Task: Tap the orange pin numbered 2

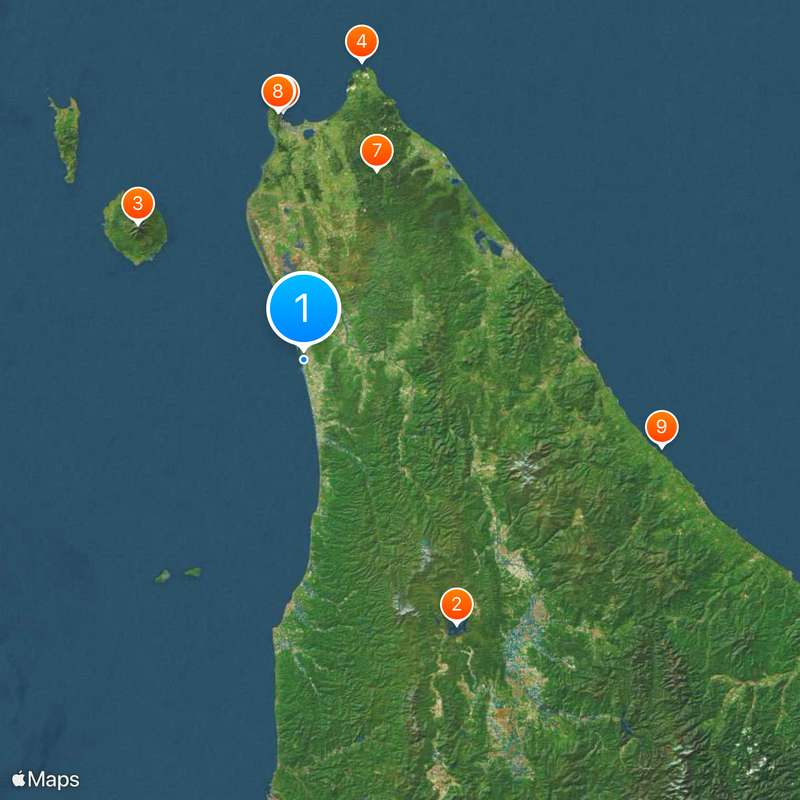Action: coord(456,604)
